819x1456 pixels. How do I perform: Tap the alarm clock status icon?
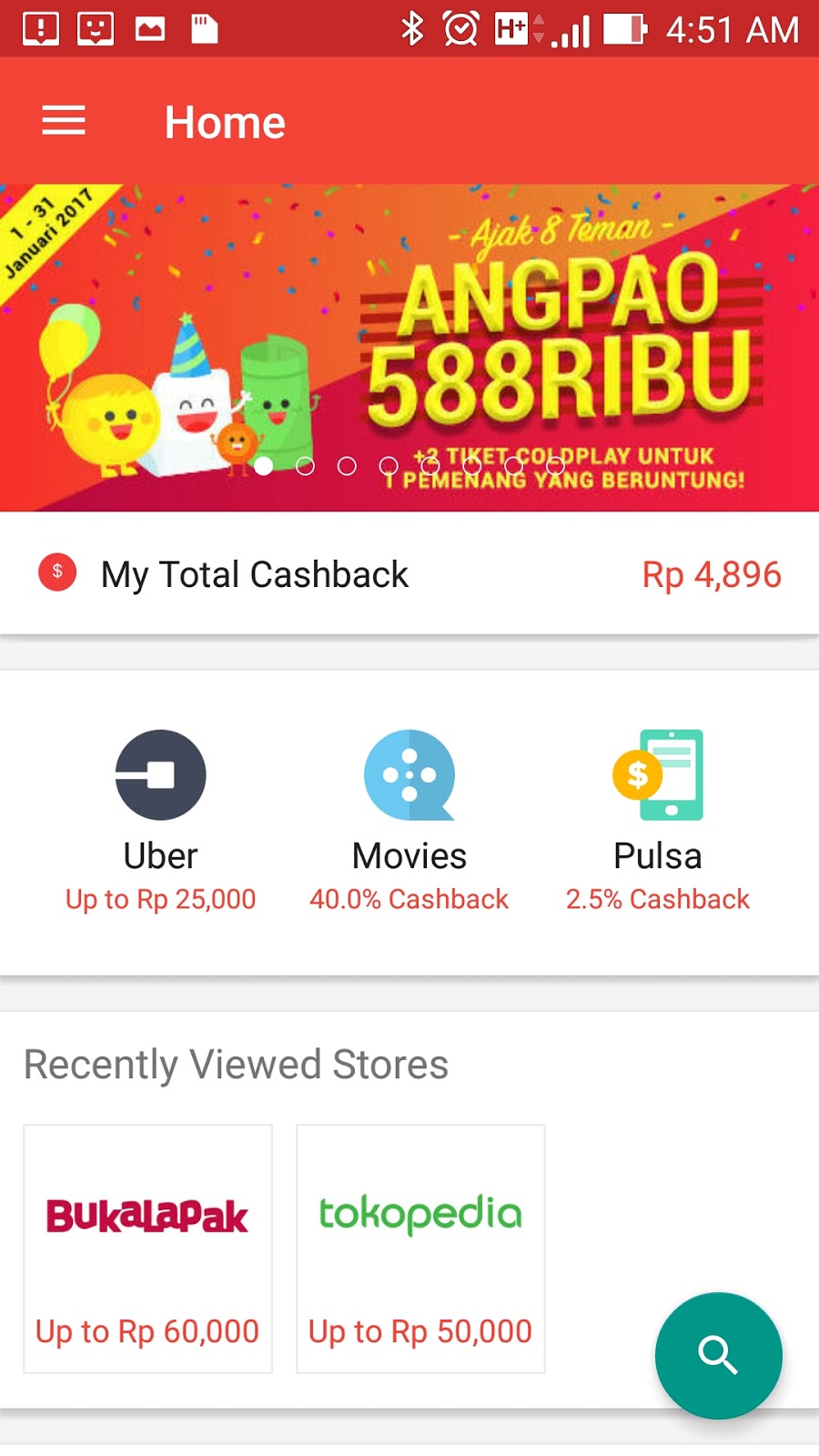[460, 29]
